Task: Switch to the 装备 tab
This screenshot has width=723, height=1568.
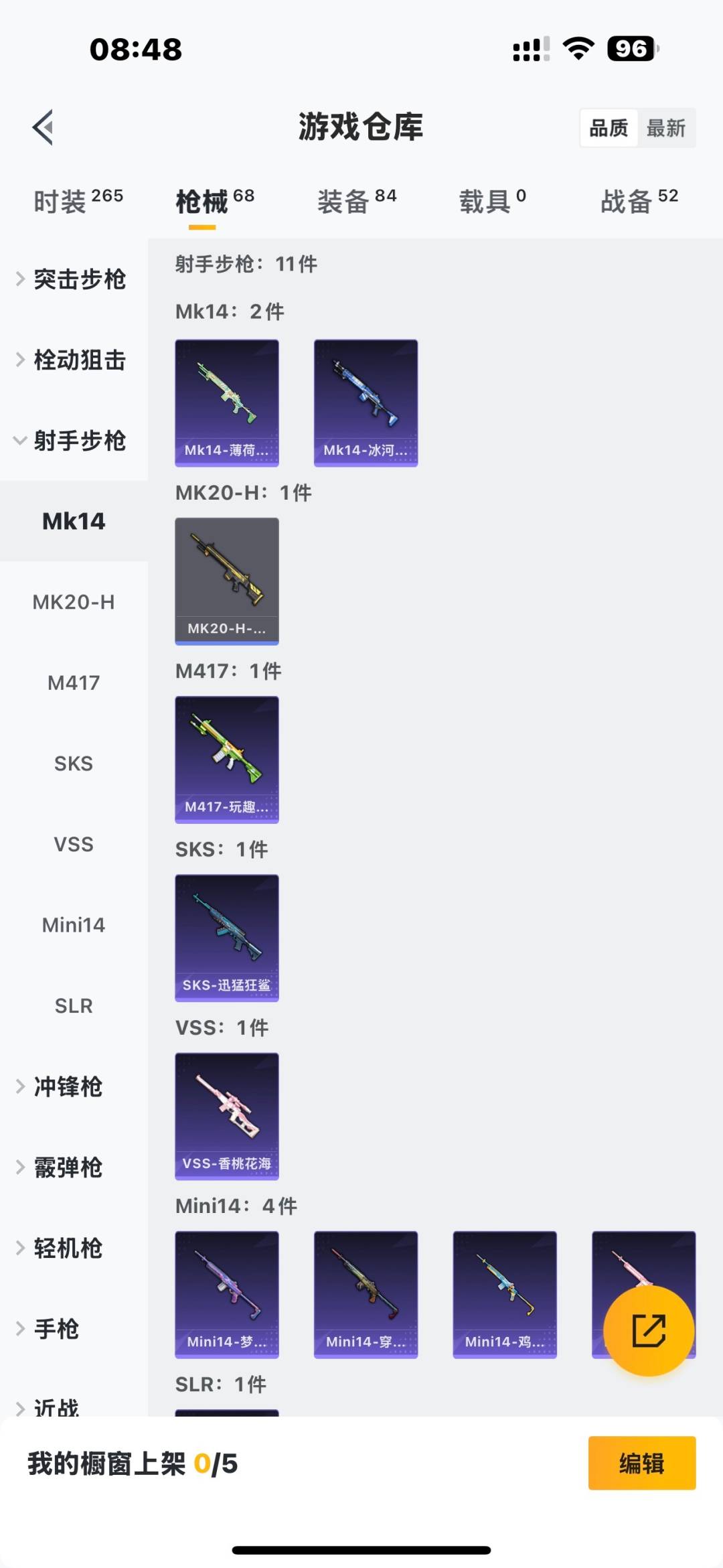Action: pyautogui.click(x=356, y=201)
